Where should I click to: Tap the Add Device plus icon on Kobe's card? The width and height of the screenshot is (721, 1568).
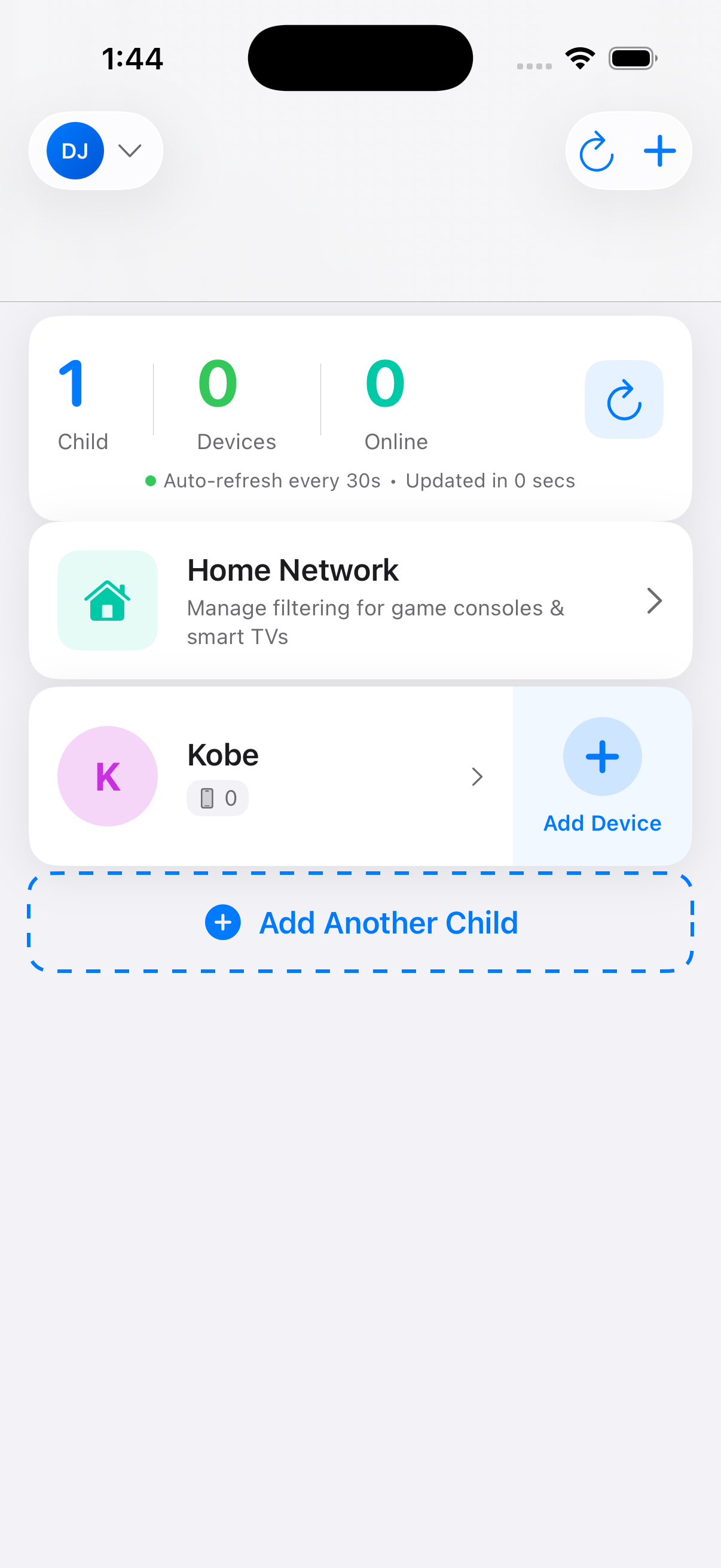coord(601,756)
